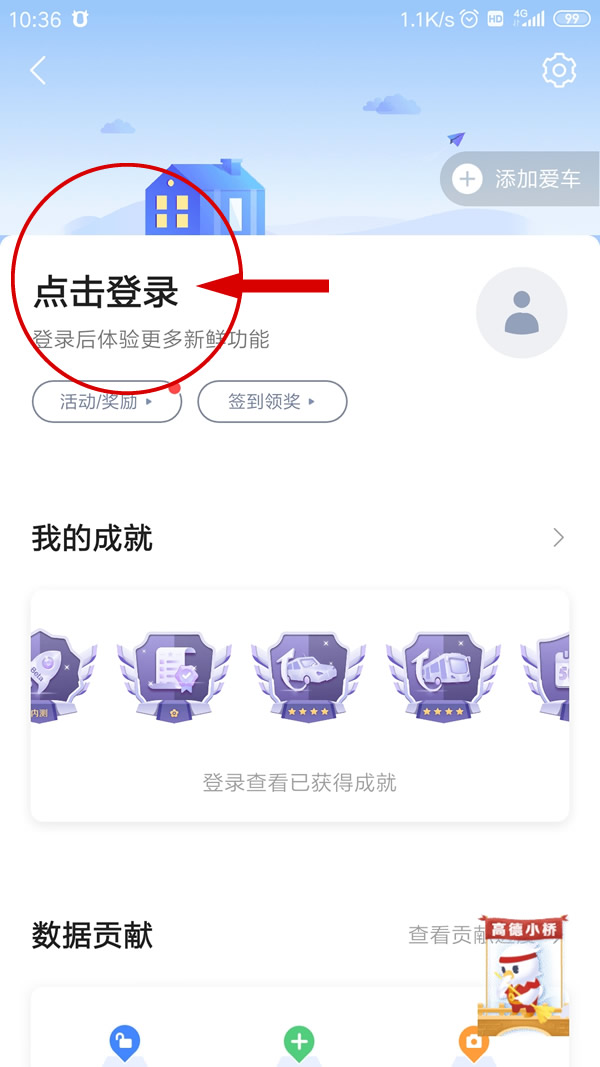Open the document achievement badge

click(x=173, y=677)
